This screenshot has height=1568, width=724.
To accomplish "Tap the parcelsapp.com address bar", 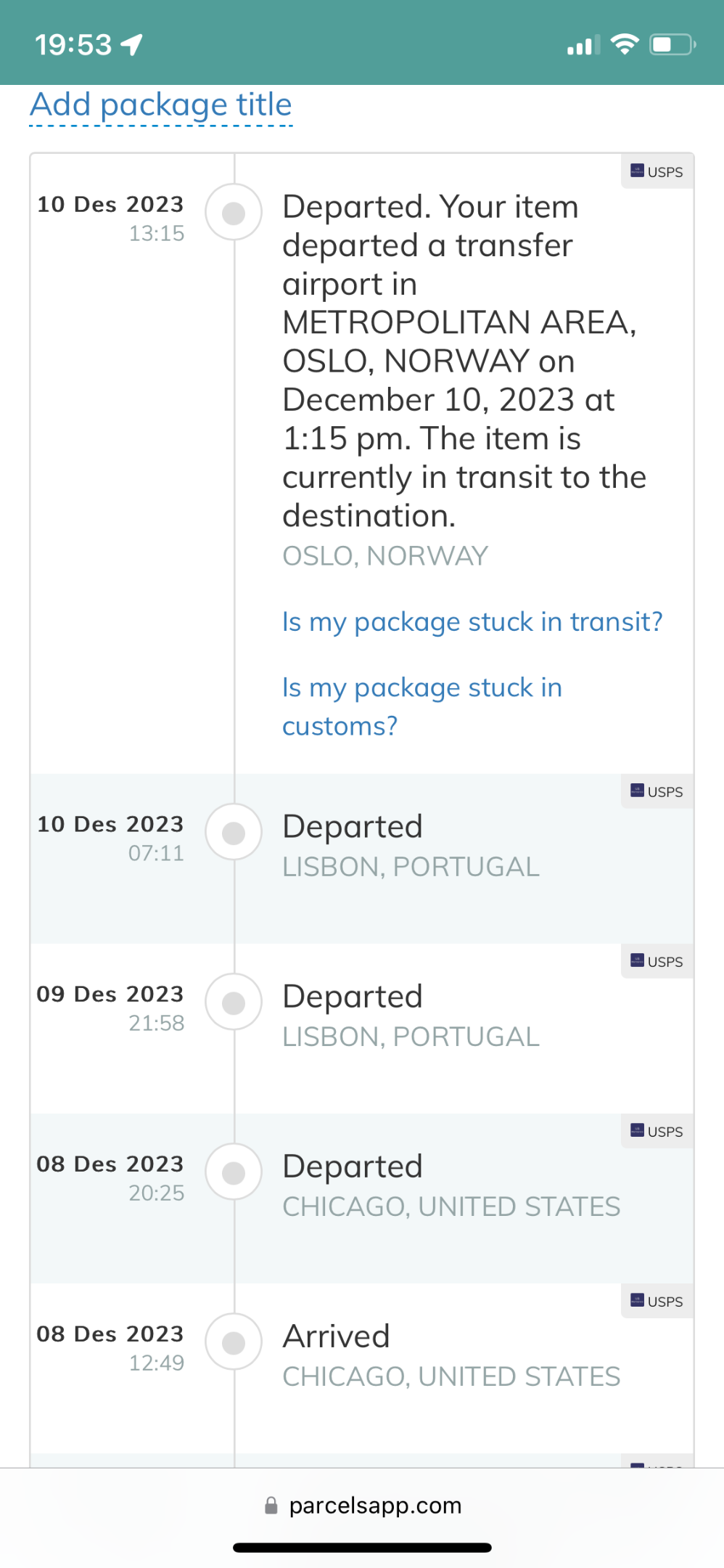I will [x=363, y=1506].
